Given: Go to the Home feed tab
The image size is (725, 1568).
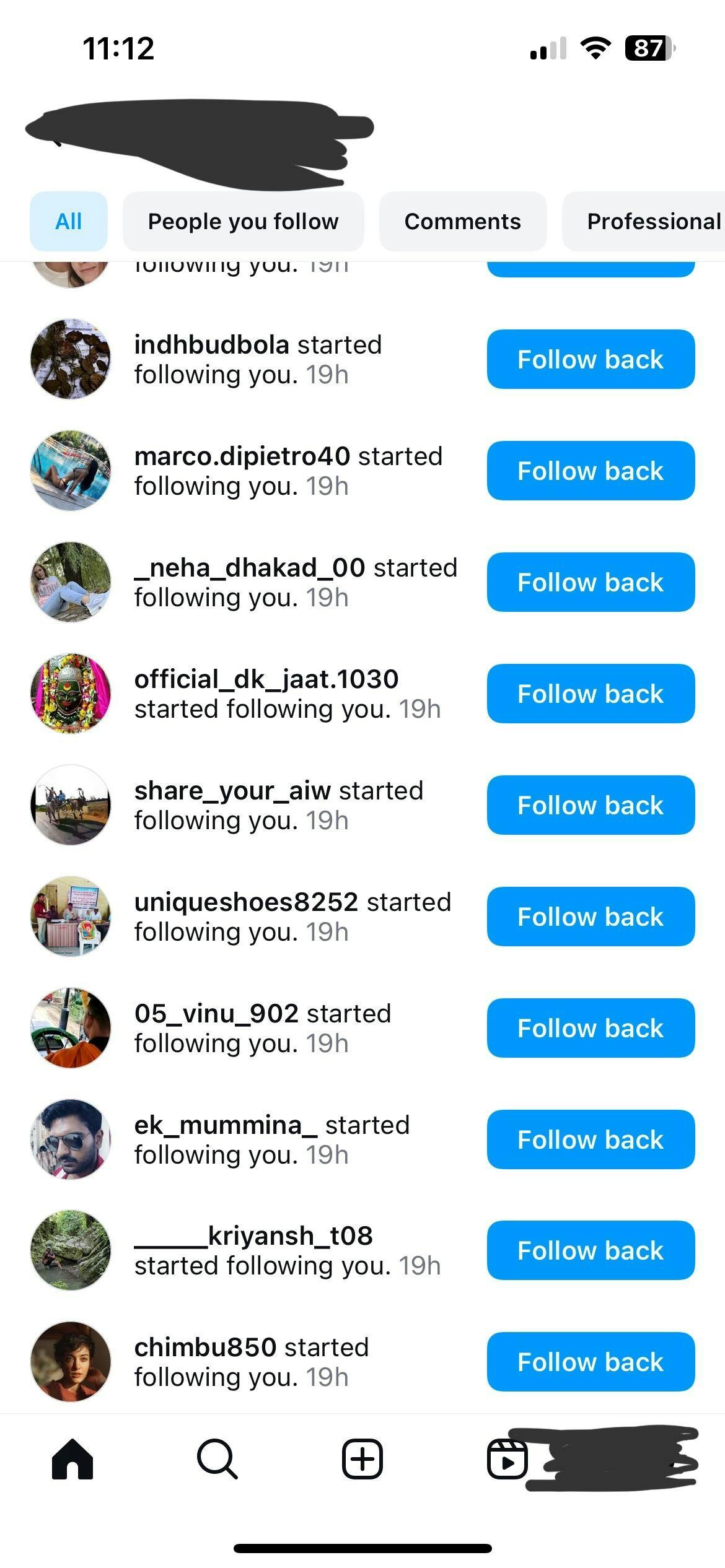Looking at the screenshot, I should tap(72, 1459).
